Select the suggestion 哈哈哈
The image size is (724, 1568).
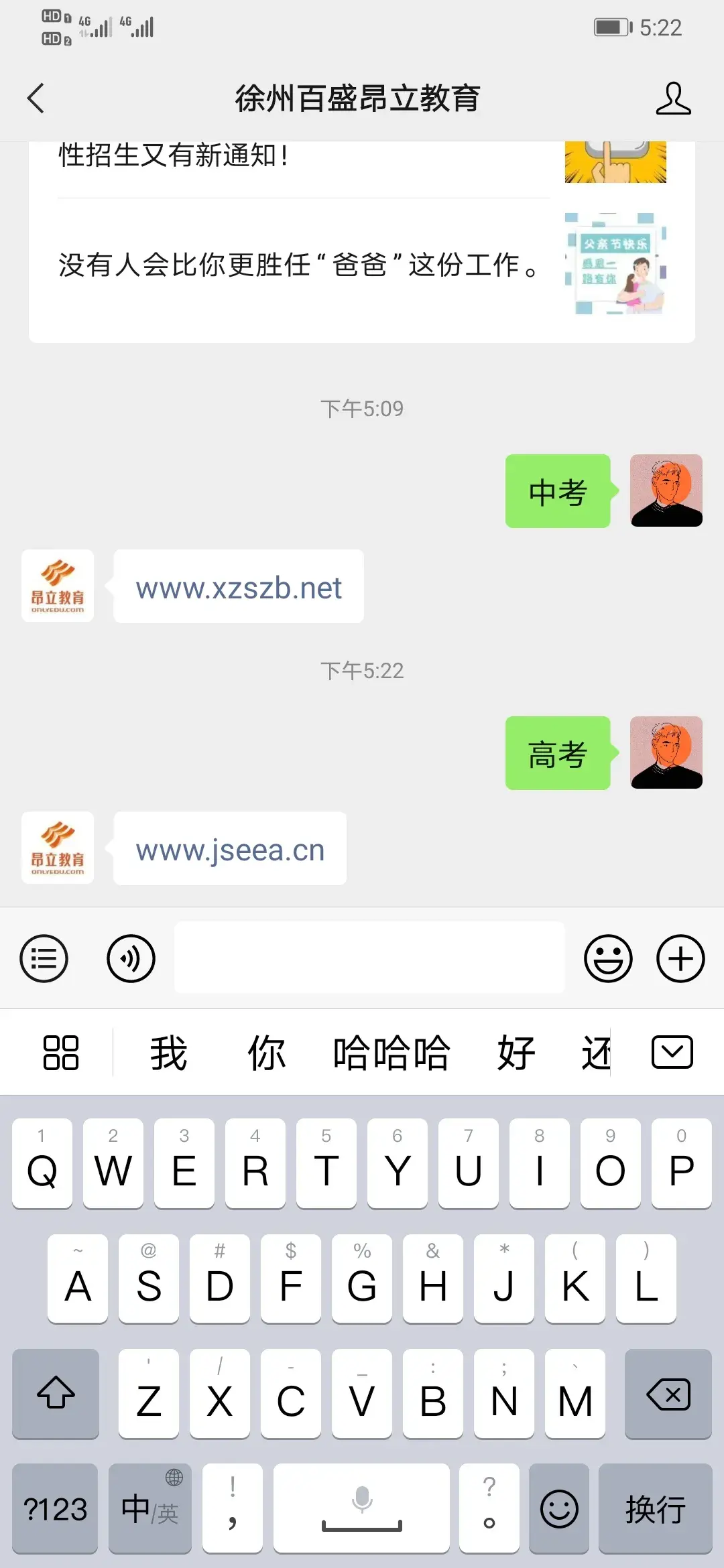(391, 1053)
